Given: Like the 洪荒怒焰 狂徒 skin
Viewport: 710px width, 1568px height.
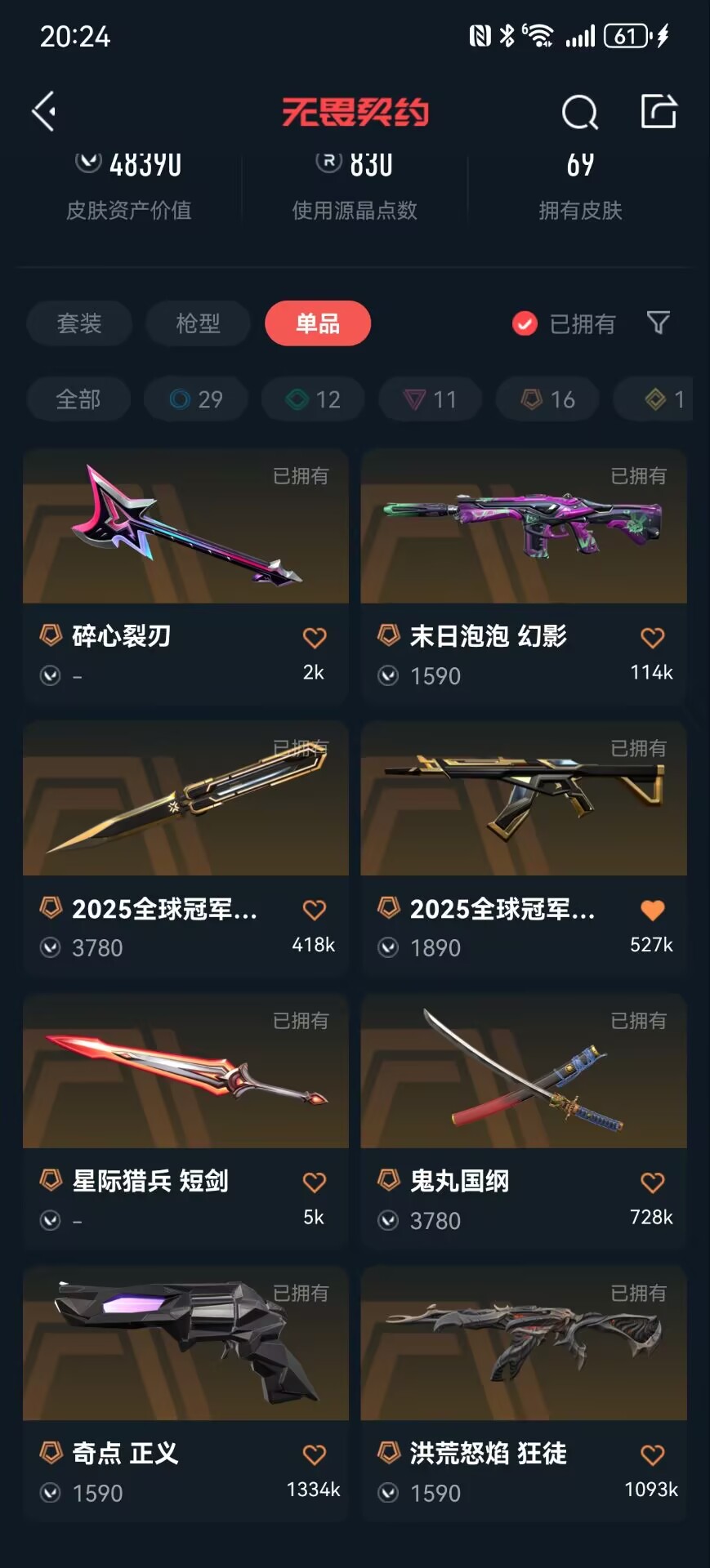Looking at the screenshot, I should [652, 1454].
